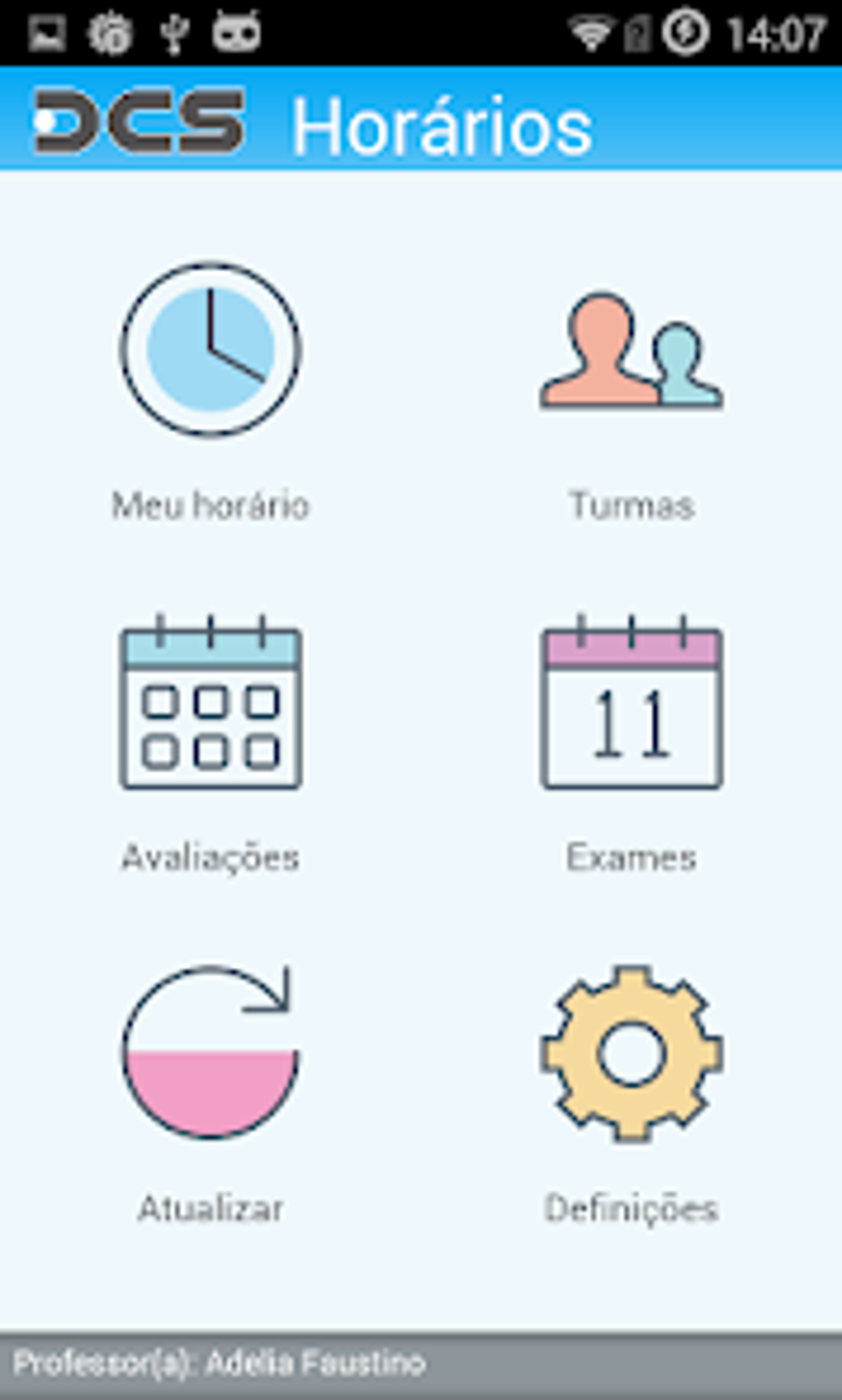
Task: Open Avaliações calendar
Action: click(210, 703)
